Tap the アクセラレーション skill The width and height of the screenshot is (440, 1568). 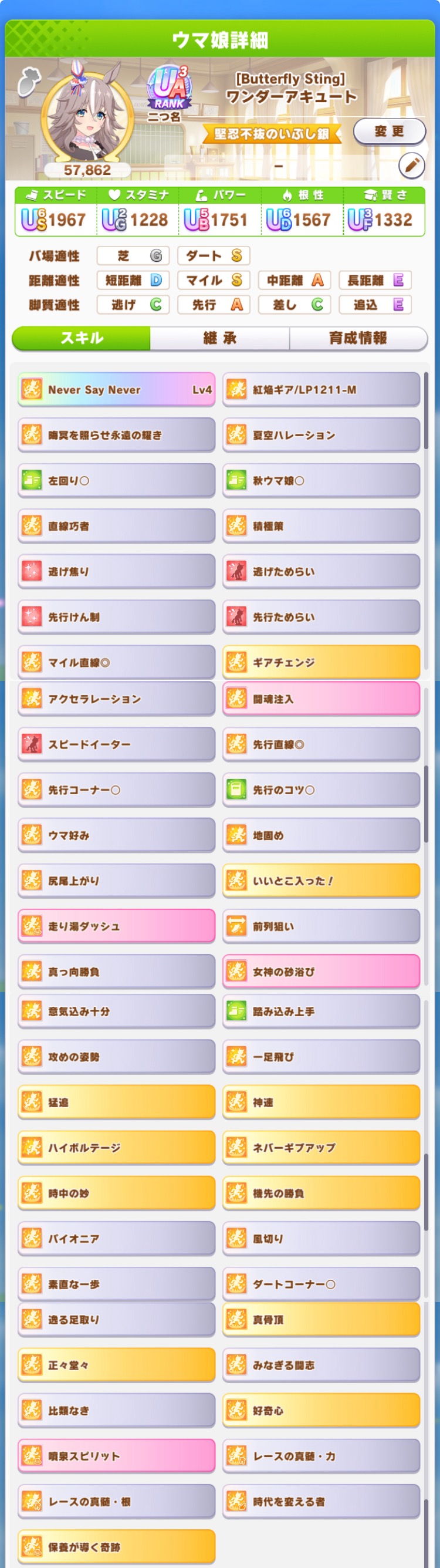[x=116, y=699]
